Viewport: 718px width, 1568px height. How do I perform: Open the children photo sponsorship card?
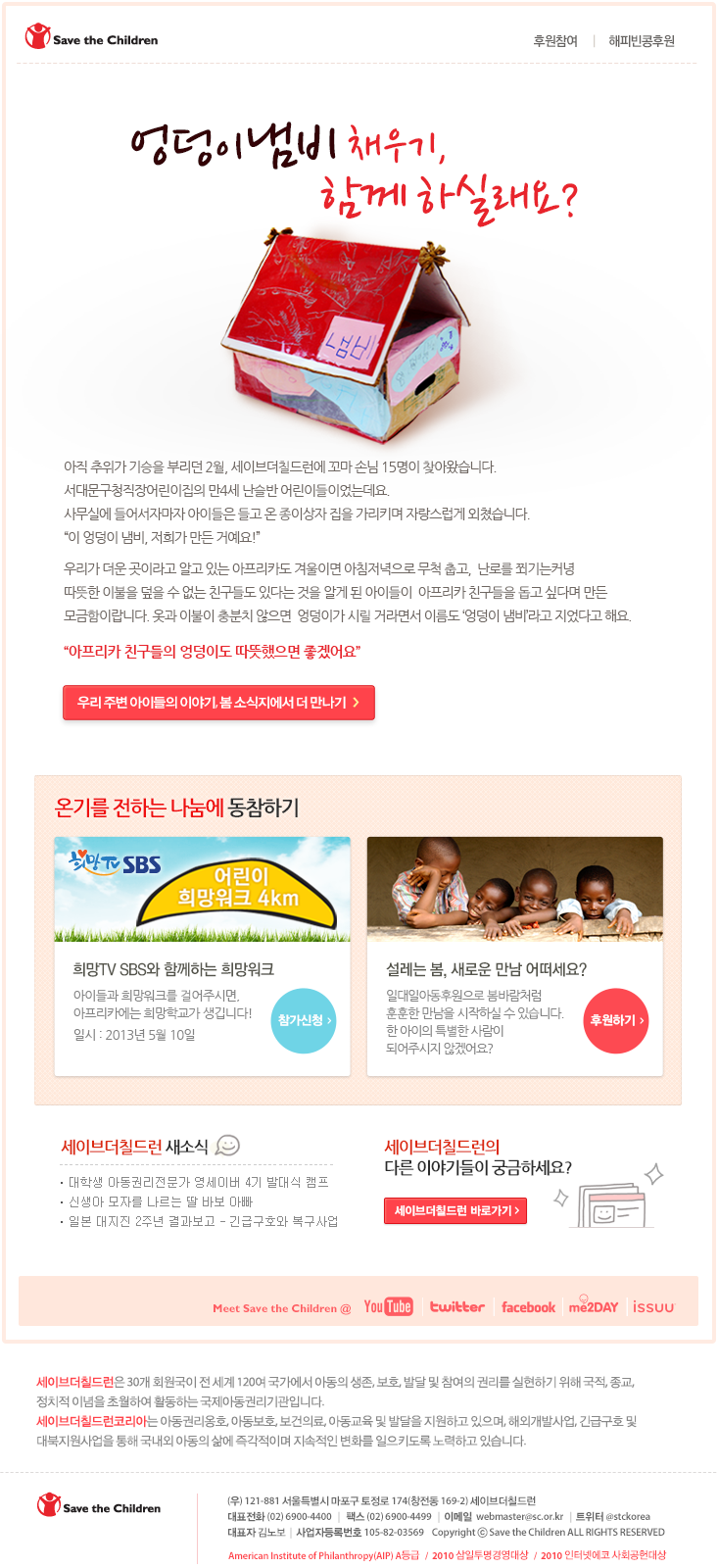[514, 889]
